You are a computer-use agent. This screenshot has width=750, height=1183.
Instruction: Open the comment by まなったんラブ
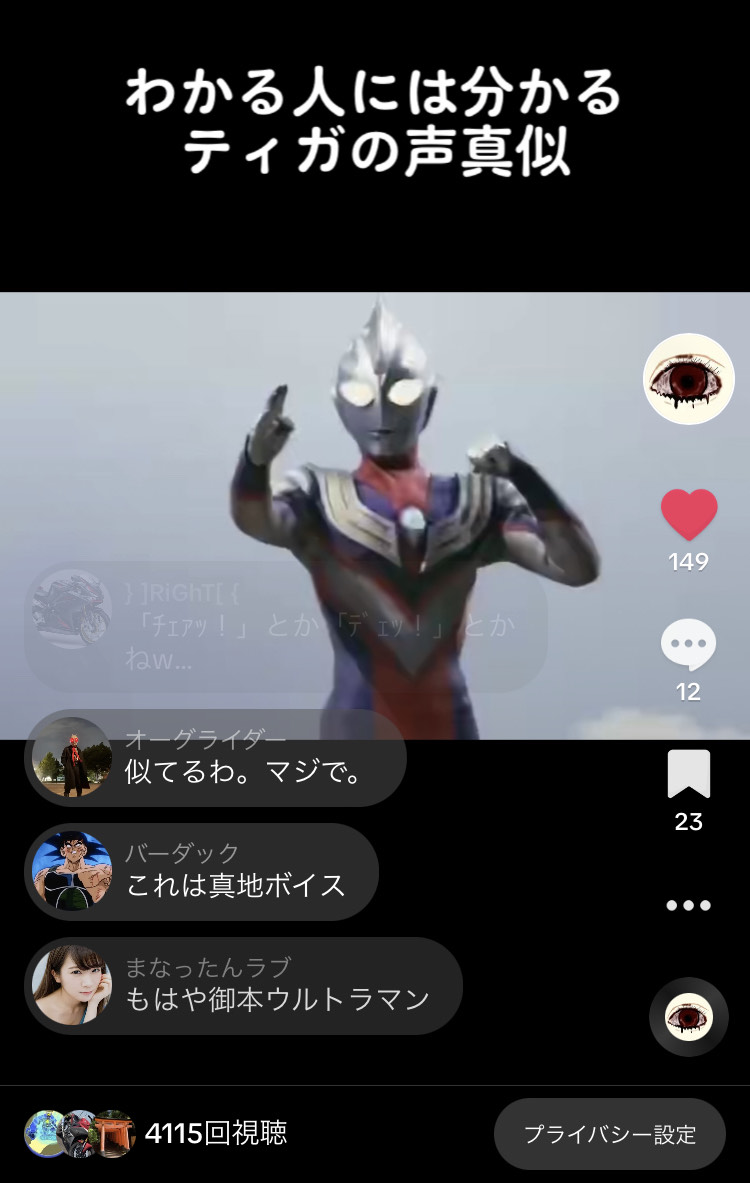pyautogui.click(x=243, y=985)
